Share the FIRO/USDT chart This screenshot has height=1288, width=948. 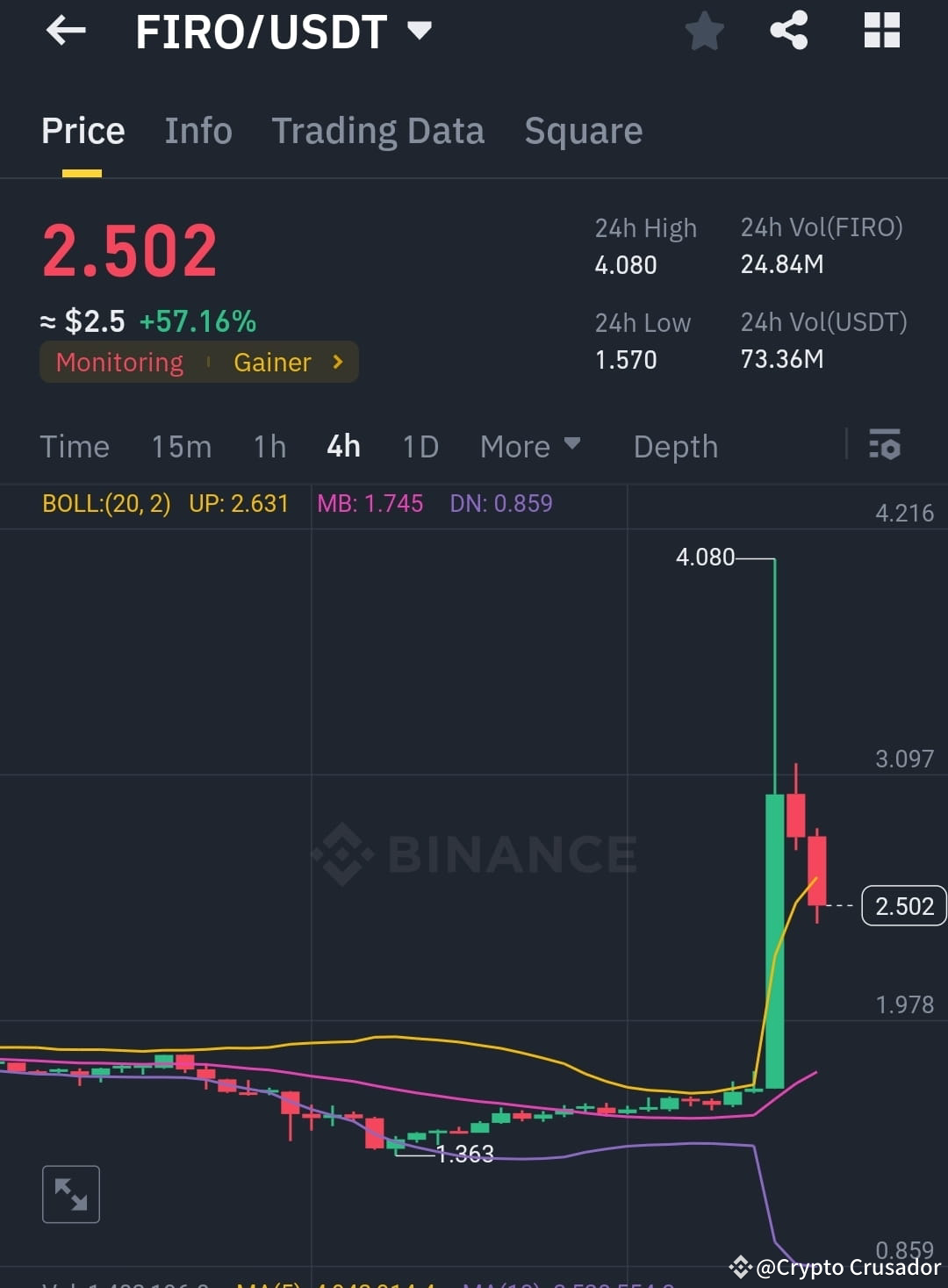789,31
